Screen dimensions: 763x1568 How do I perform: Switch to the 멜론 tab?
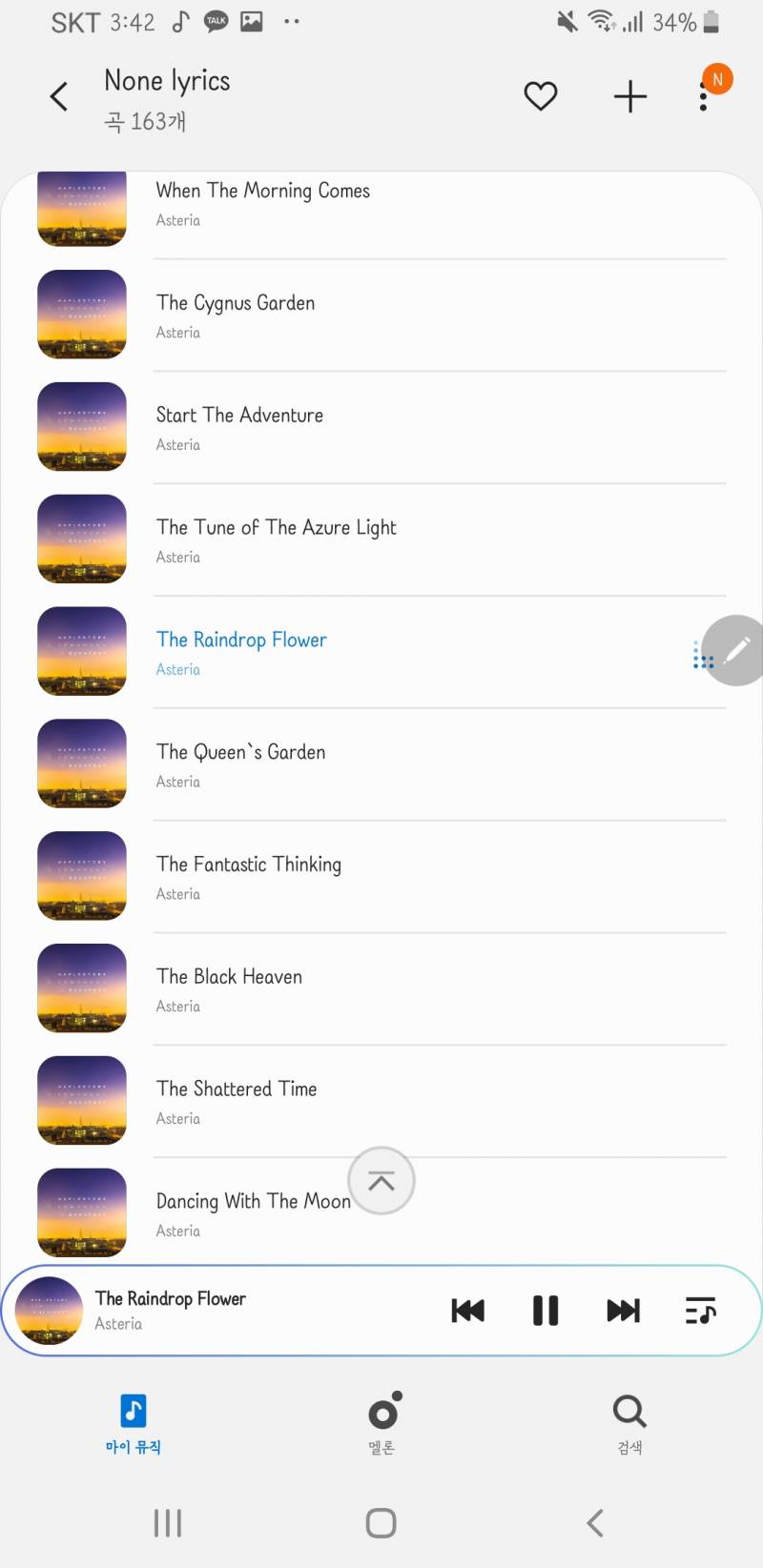381,1423
